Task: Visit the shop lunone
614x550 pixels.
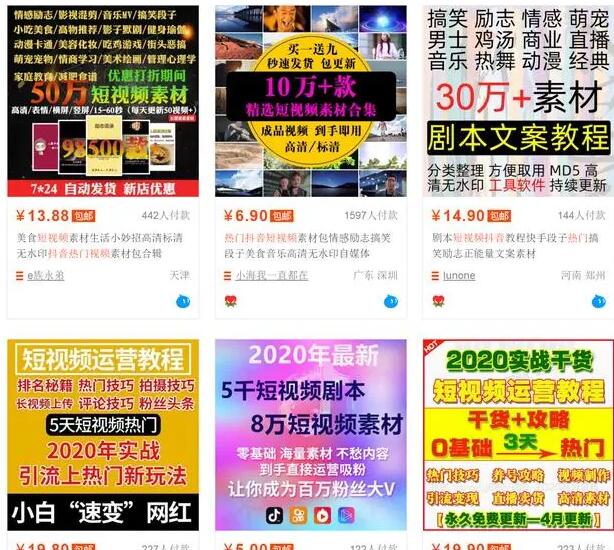Action: [x=459, y=276]
